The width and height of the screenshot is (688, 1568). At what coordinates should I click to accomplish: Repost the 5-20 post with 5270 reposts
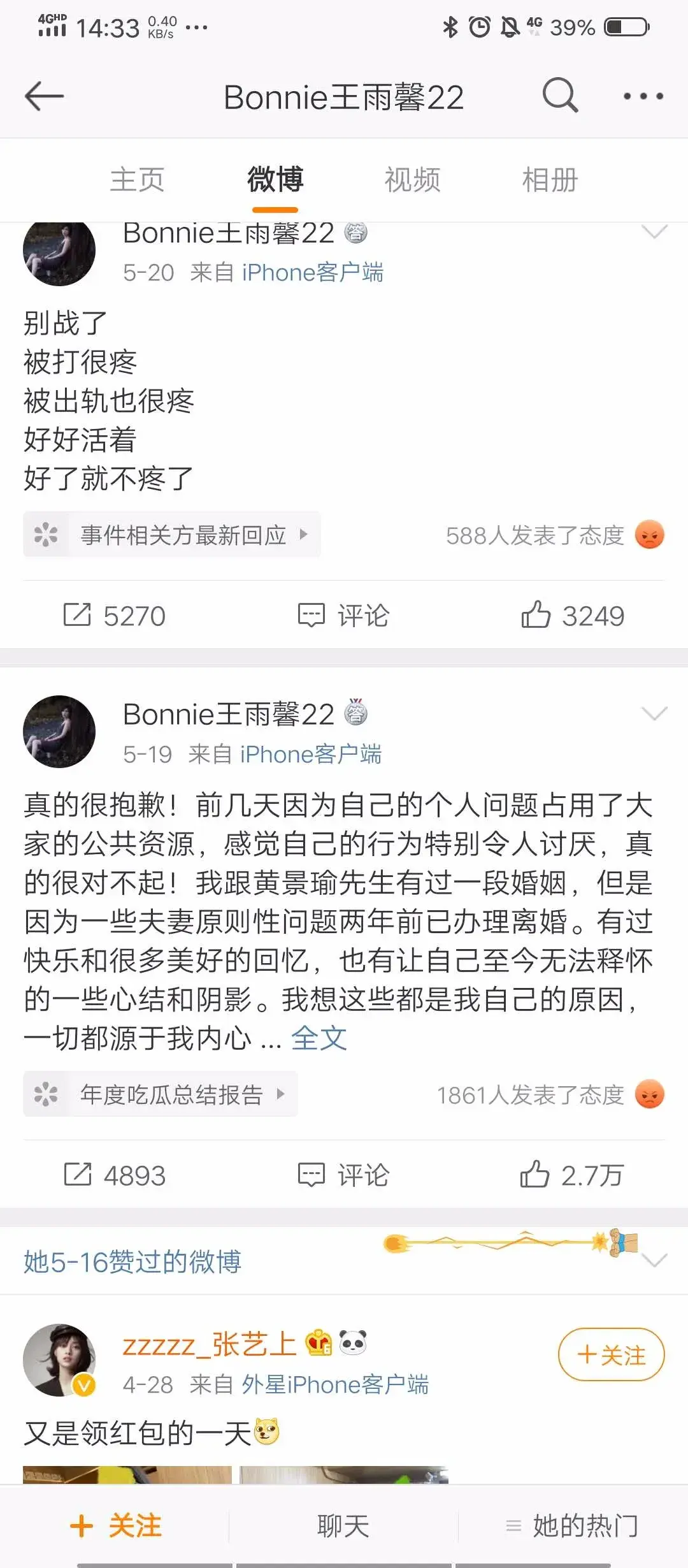click(x=115, y=616)
